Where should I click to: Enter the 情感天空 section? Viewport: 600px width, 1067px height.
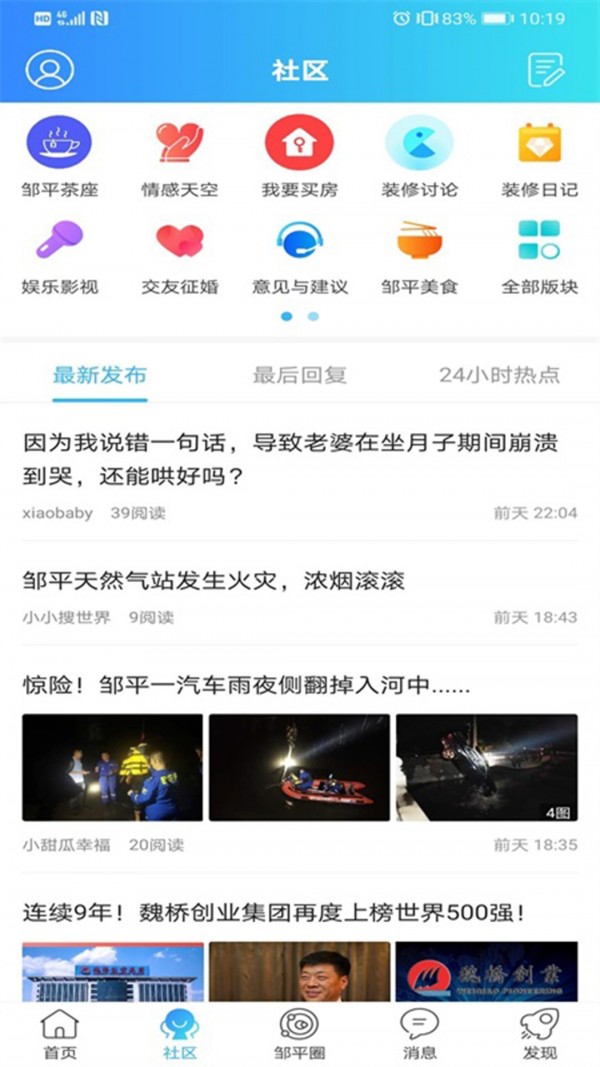[x=179, y=156]
